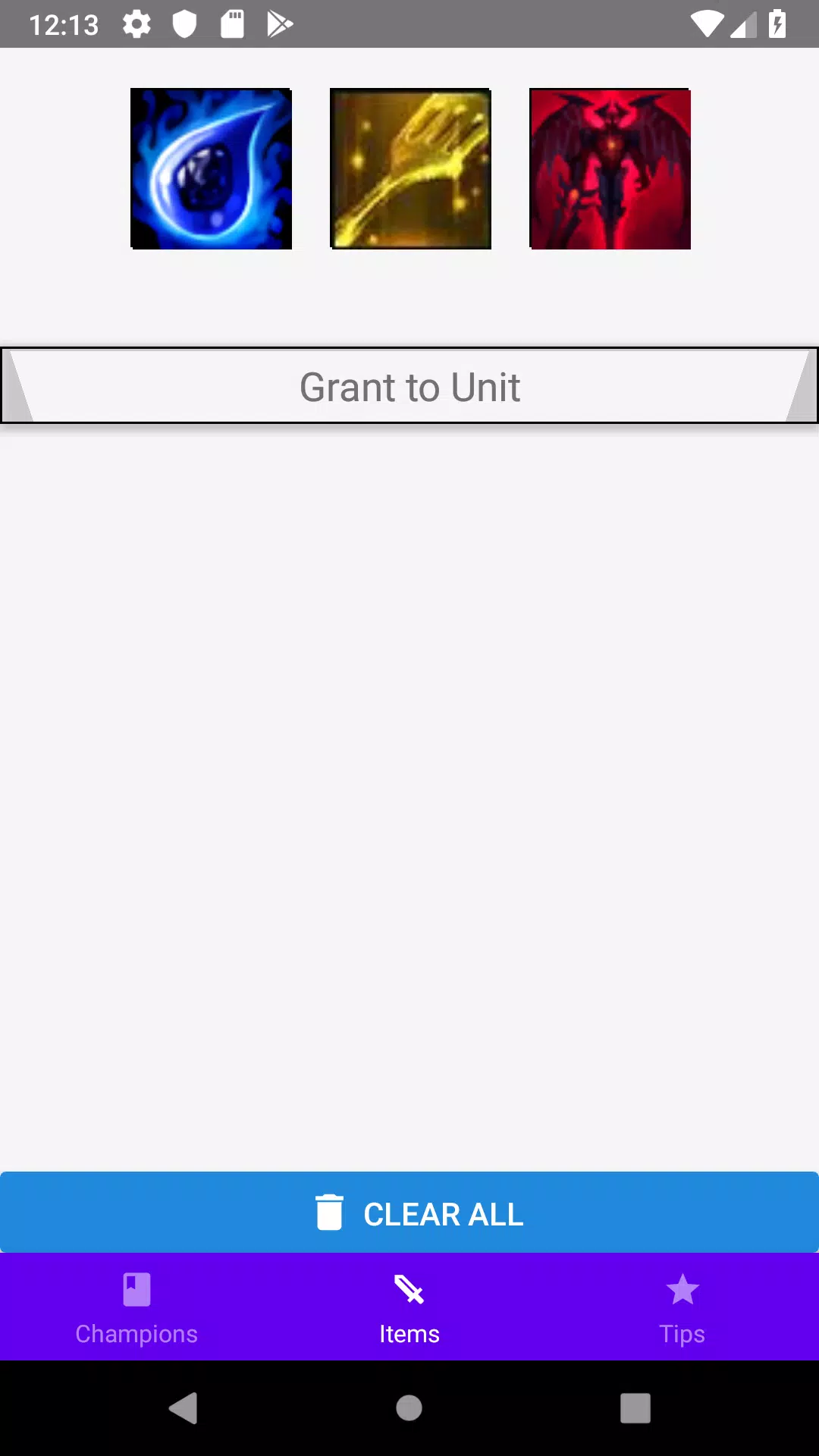Go back using the system back button
Image resolution: width=819 pixels, height=1456 pixels.
click(x=183, y=1408)
